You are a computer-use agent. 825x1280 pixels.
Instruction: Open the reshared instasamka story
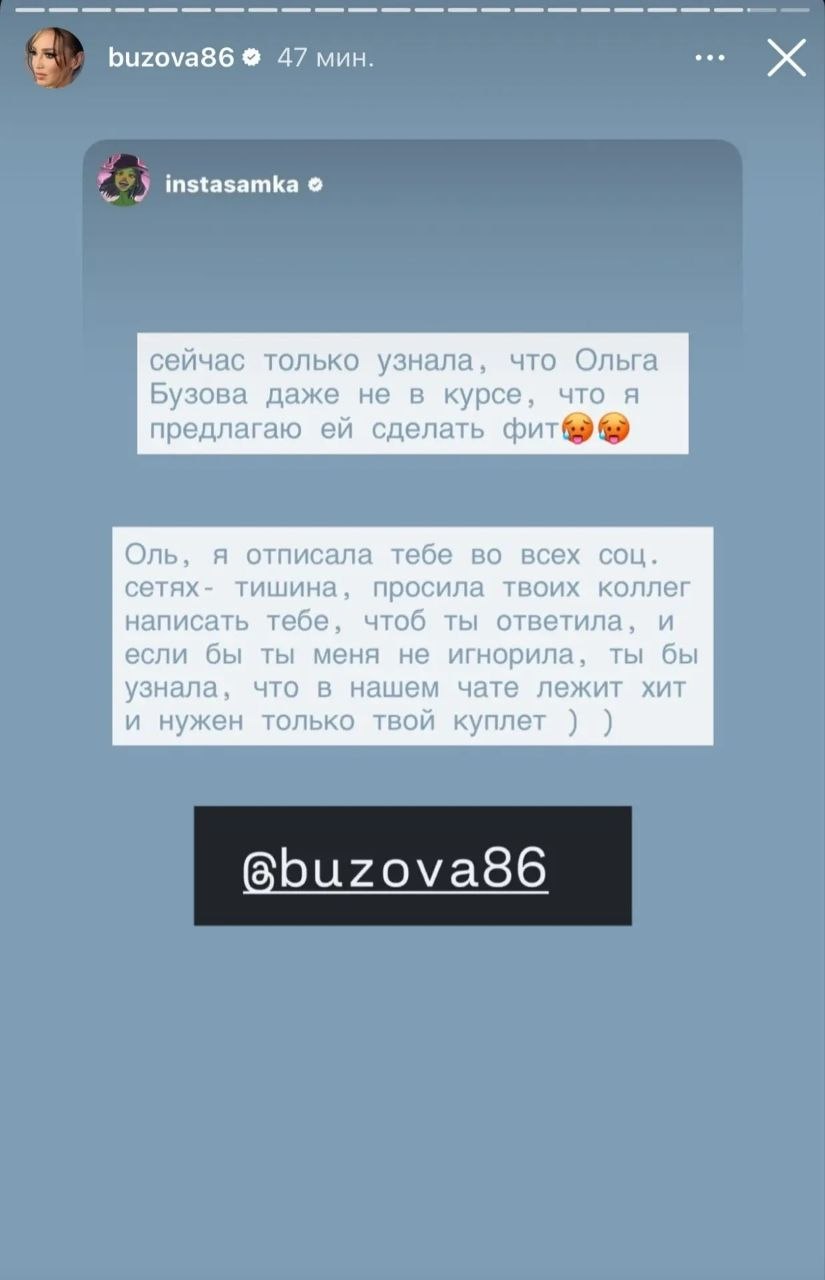pos(231,184)
